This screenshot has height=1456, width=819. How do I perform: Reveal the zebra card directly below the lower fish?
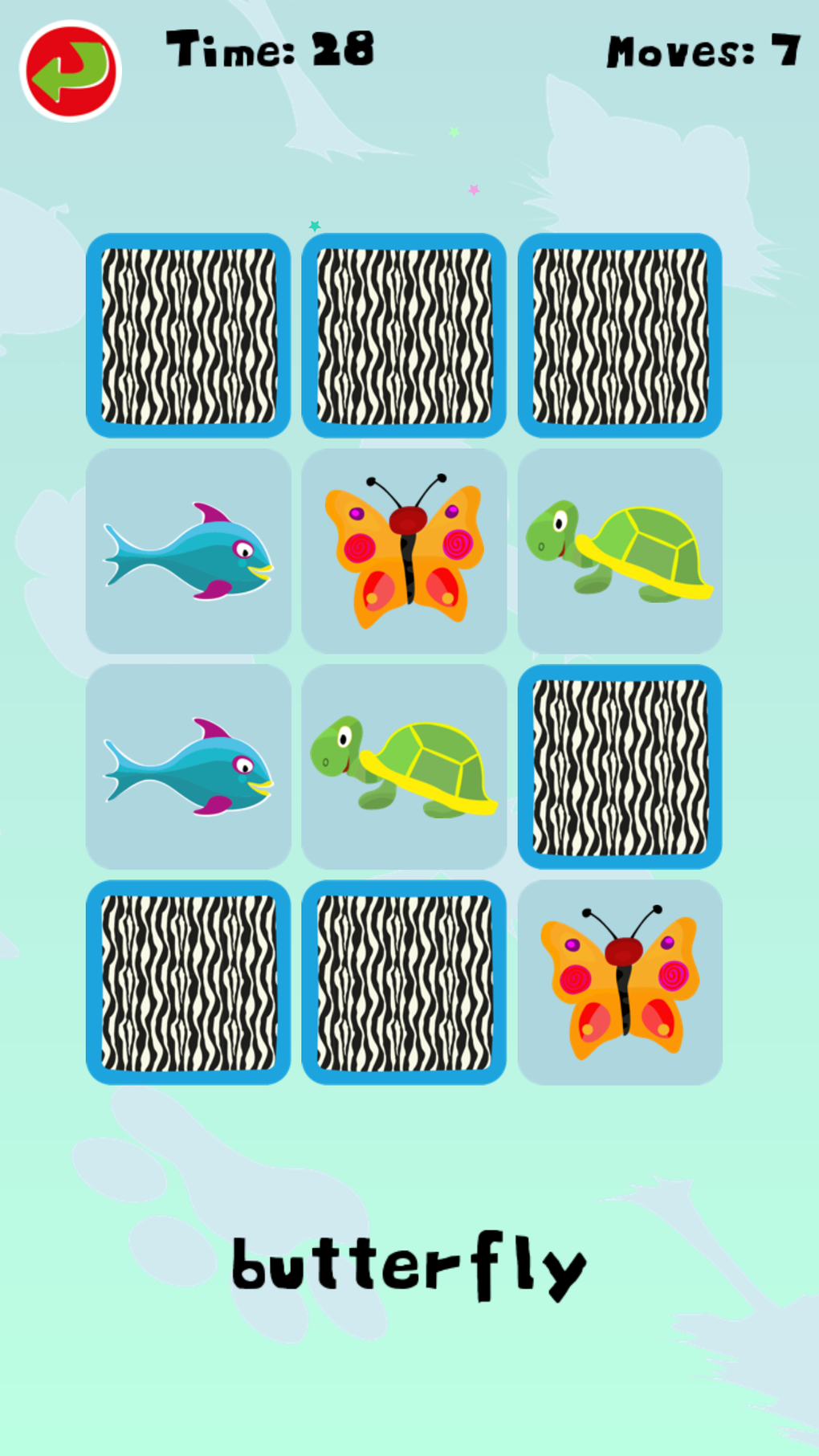[189, 982]
